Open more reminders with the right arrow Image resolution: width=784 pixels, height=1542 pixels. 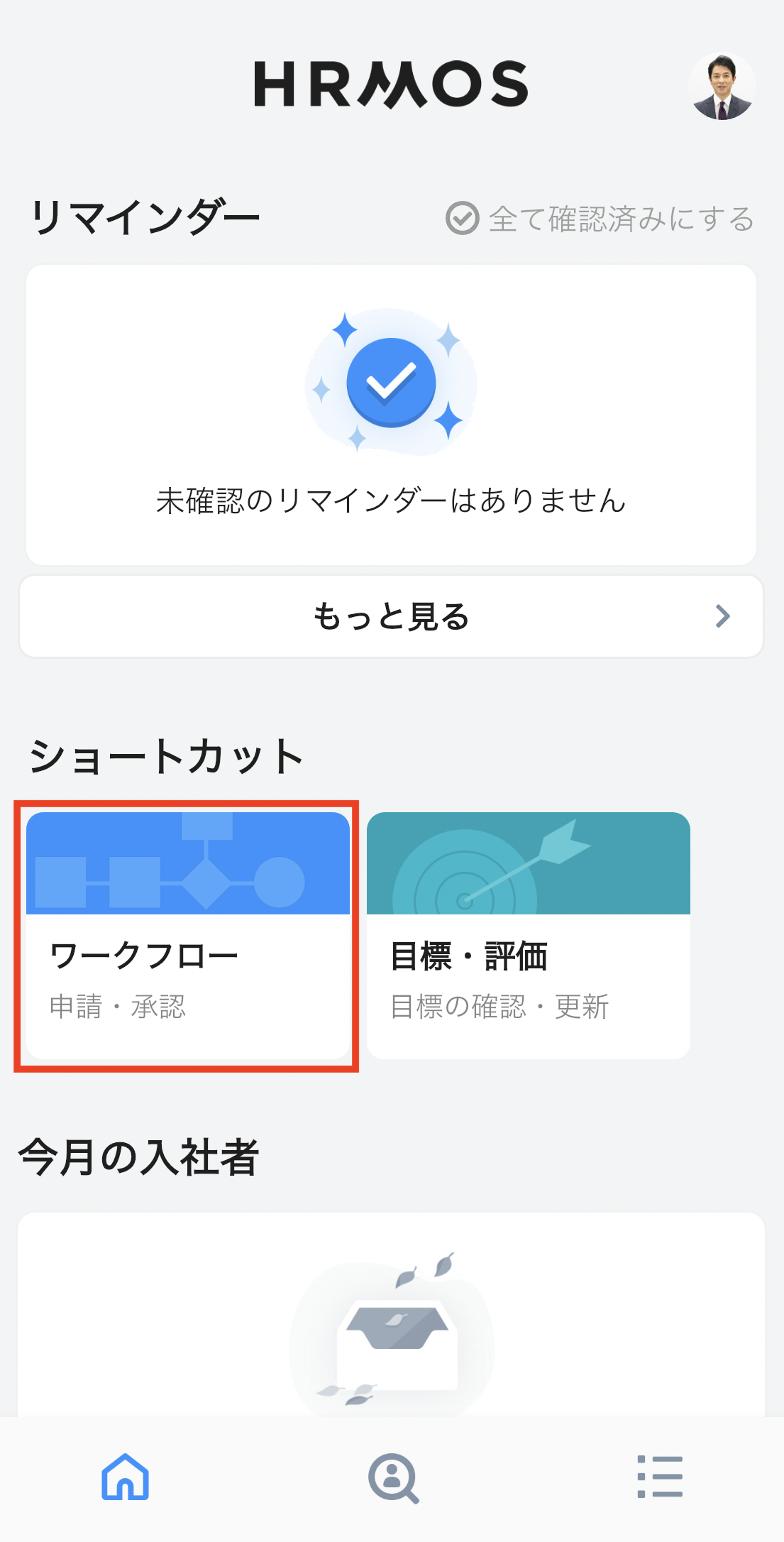point(722,616)
